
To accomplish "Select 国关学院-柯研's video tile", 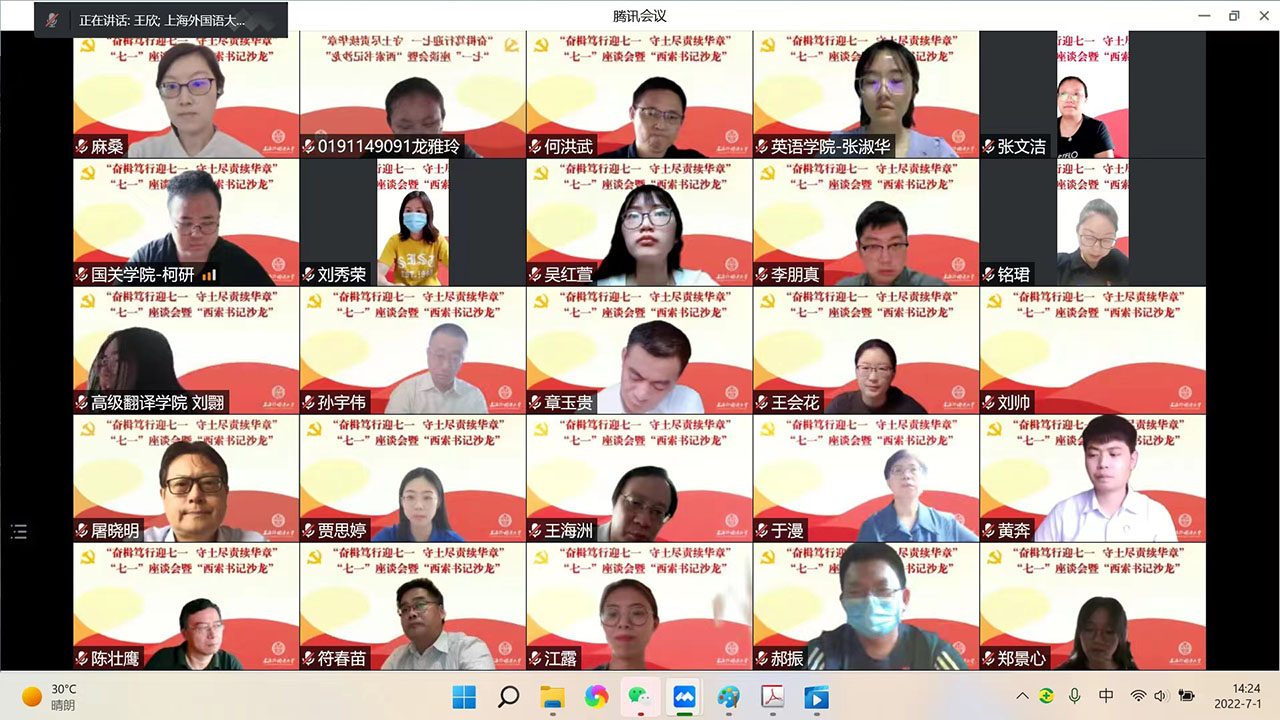I will pyautogui.click(x=186, y=222).
